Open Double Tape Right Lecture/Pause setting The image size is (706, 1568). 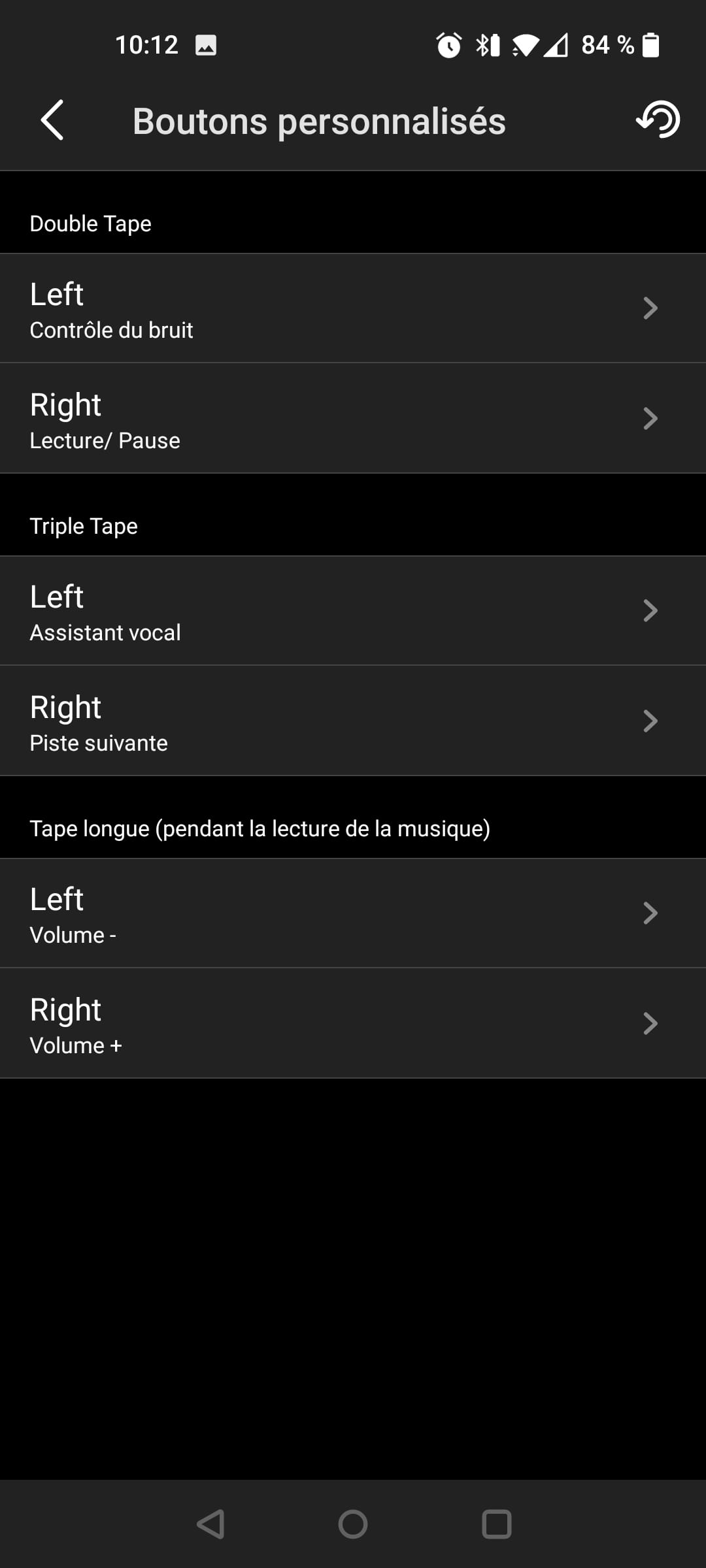click(353, 419)
